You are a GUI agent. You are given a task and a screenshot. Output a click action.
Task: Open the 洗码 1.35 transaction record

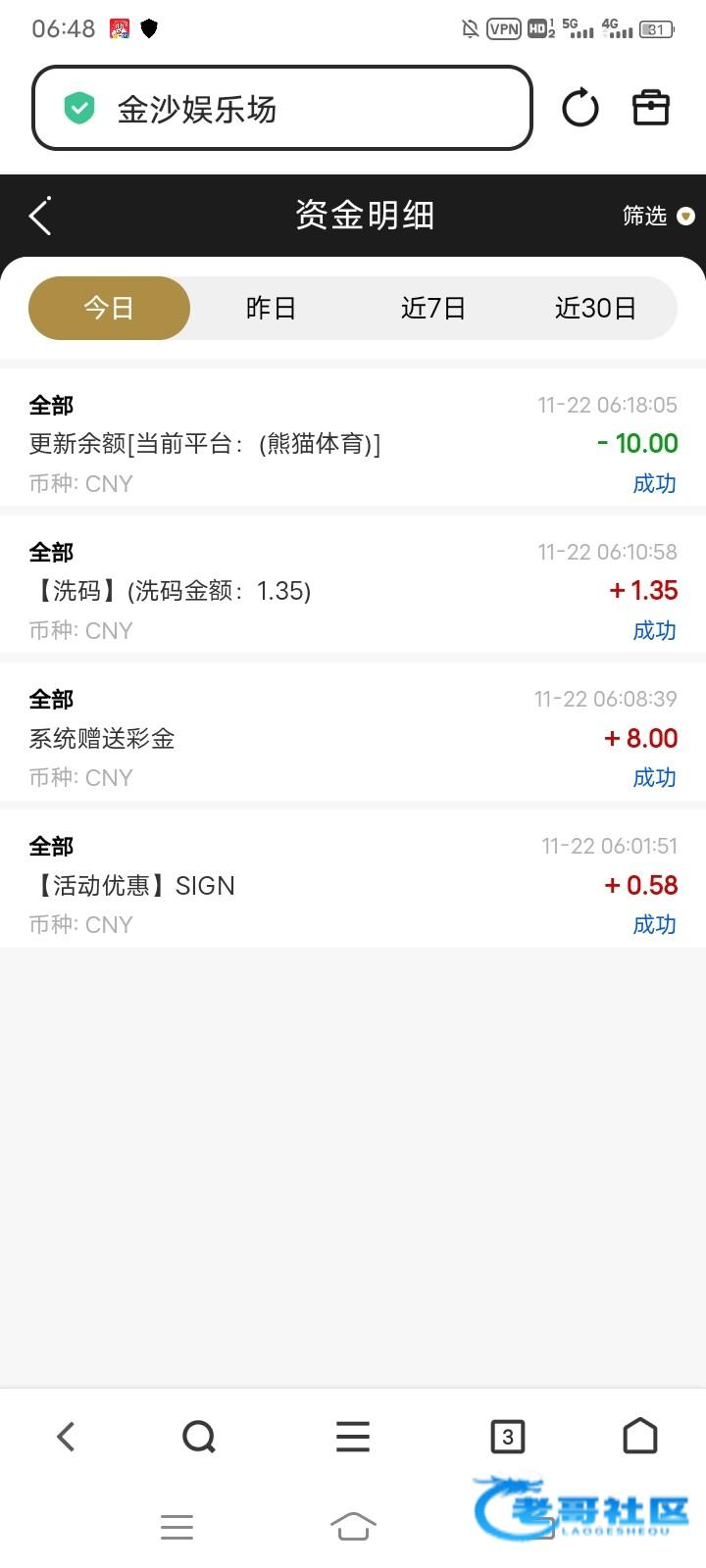click(353, 590)
